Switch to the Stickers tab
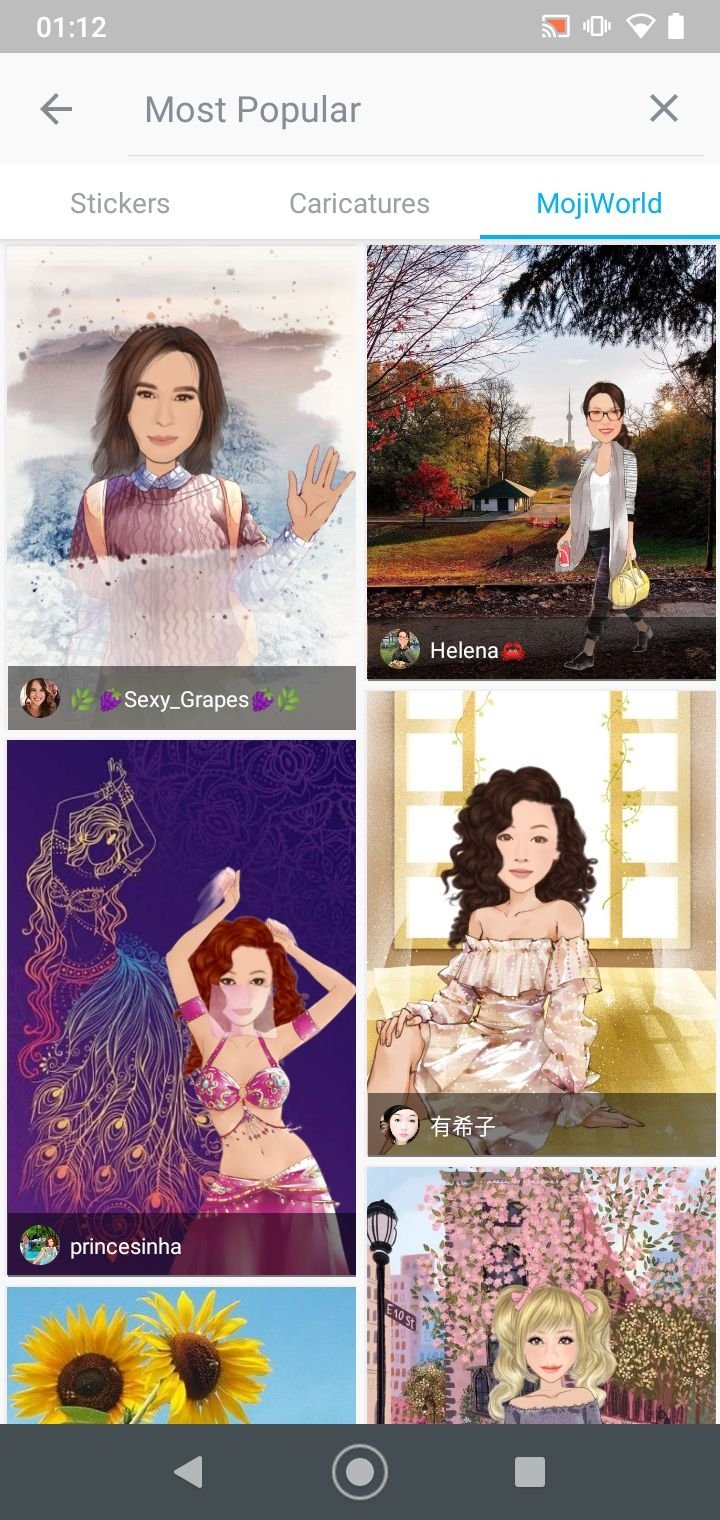720x1520 pixels. 120,203
